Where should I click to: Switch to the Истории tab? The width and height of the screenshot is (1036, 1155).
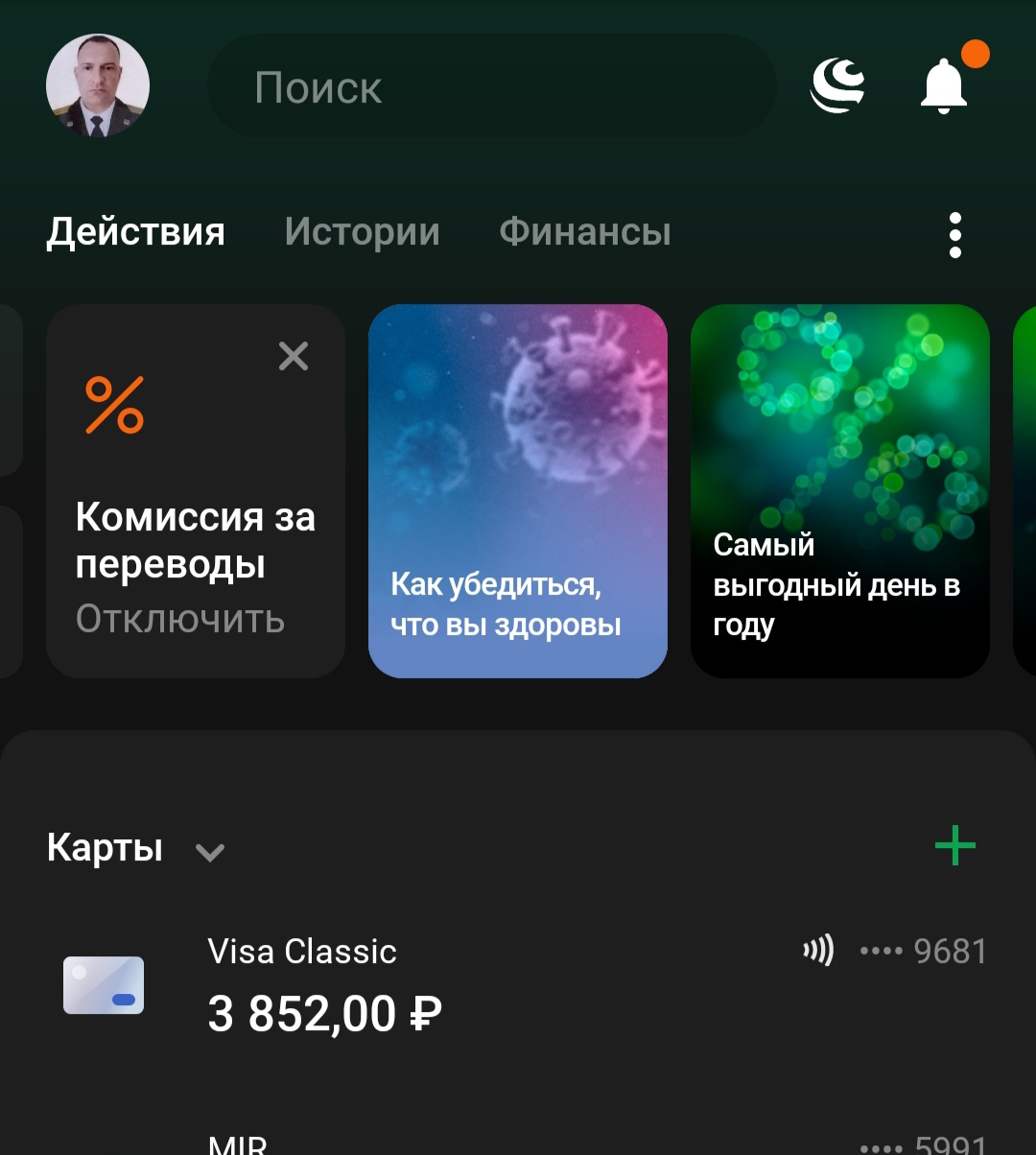pyautogui.click(x=363, y=232)
